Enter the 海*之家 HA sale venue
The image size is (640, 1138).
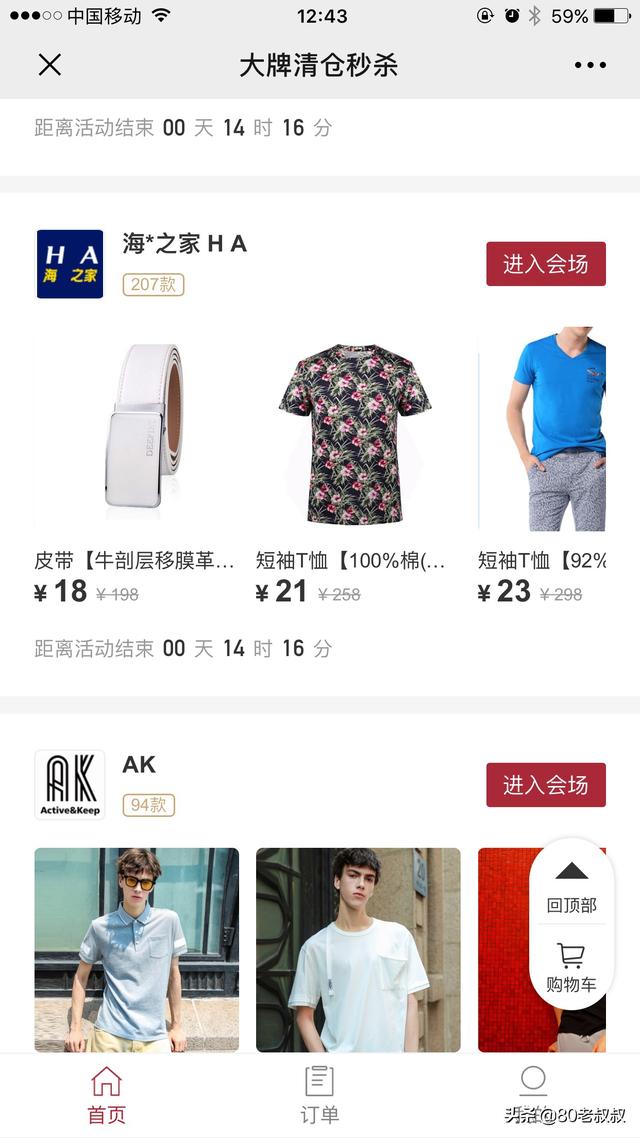coord(545,264)
